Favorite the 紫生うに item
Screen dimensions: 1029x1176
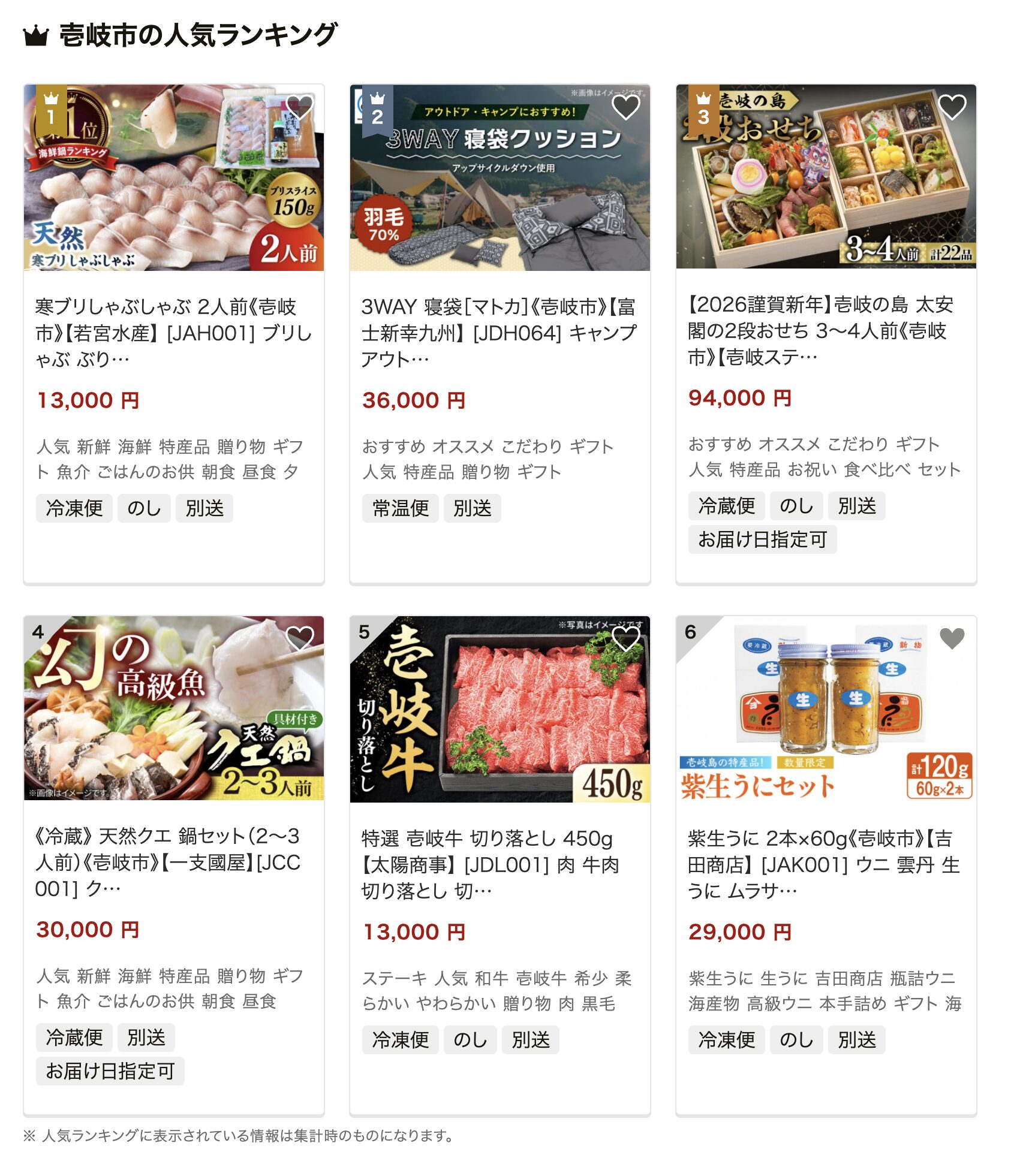(x=952, y=638)
